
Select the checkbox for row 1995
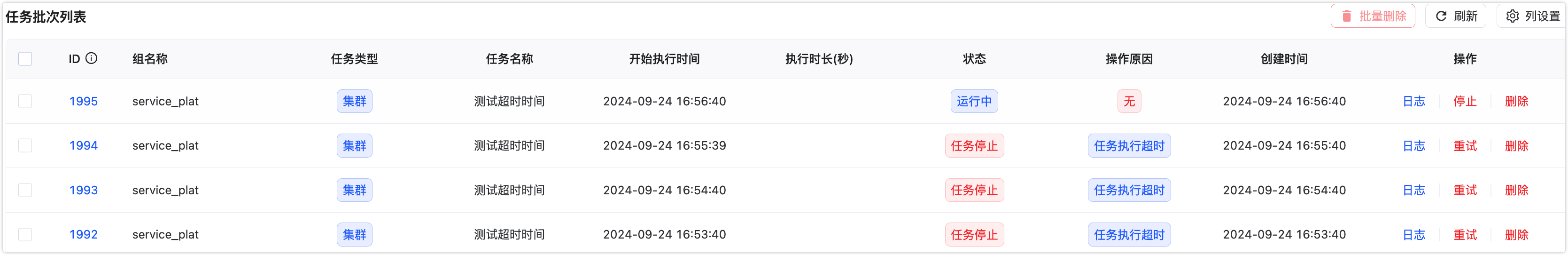pos(25,101)
